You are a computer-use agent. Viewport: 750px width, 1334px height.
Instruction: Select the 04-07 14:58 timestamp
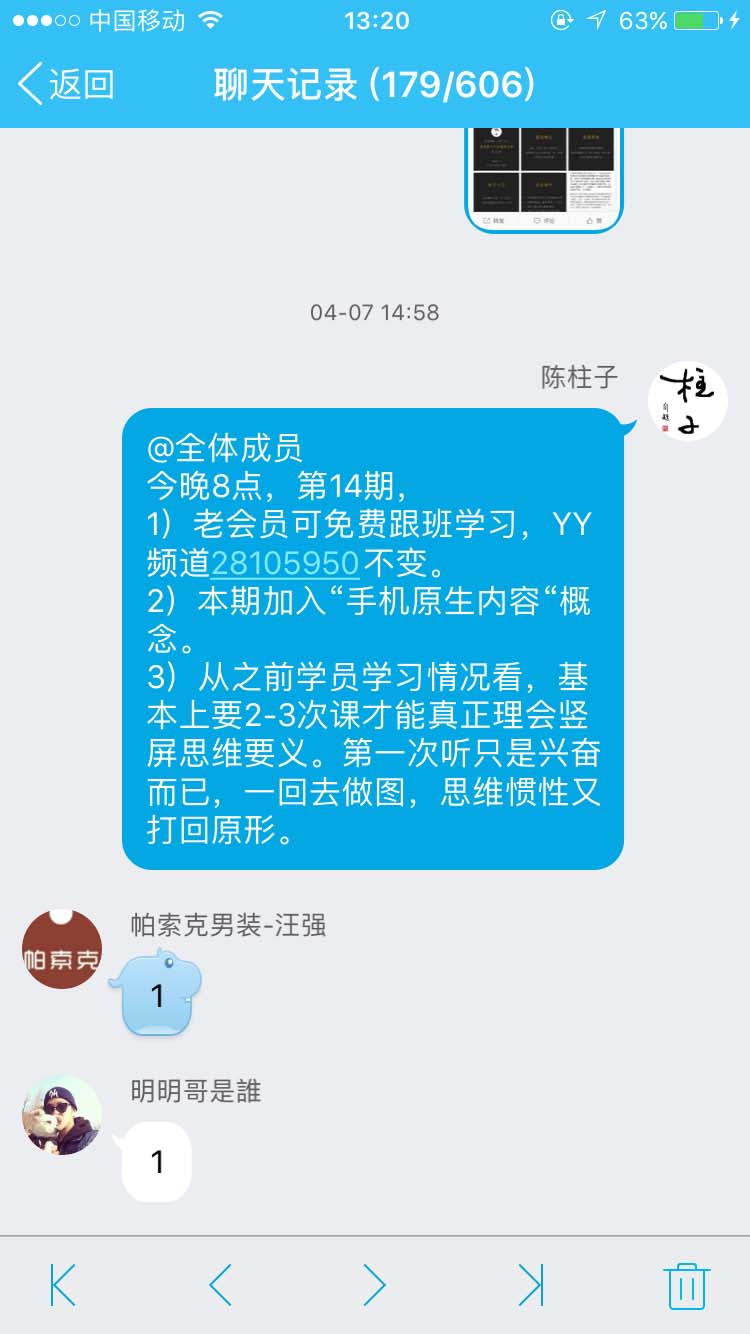375,312
